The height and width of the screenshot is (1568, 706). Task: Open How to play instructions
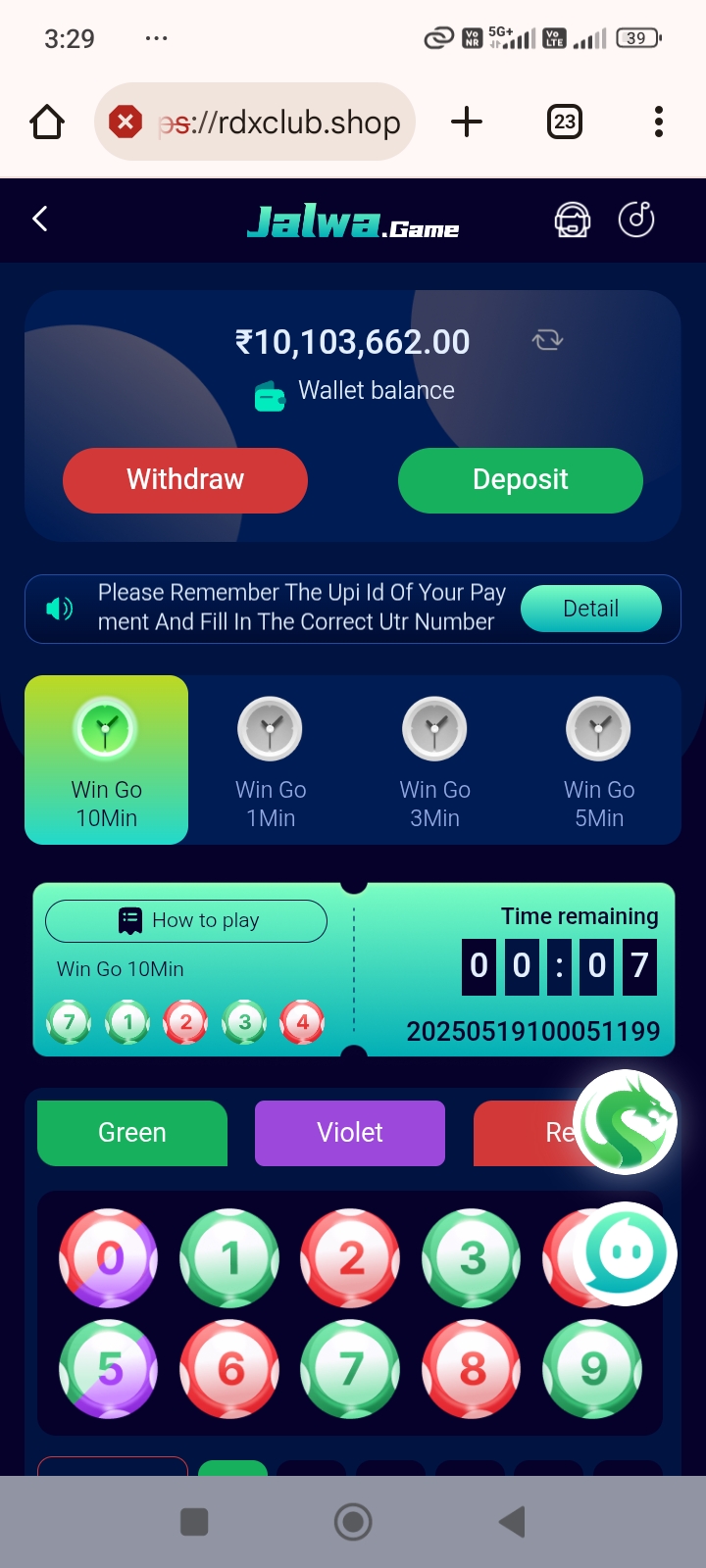[186, 920]
